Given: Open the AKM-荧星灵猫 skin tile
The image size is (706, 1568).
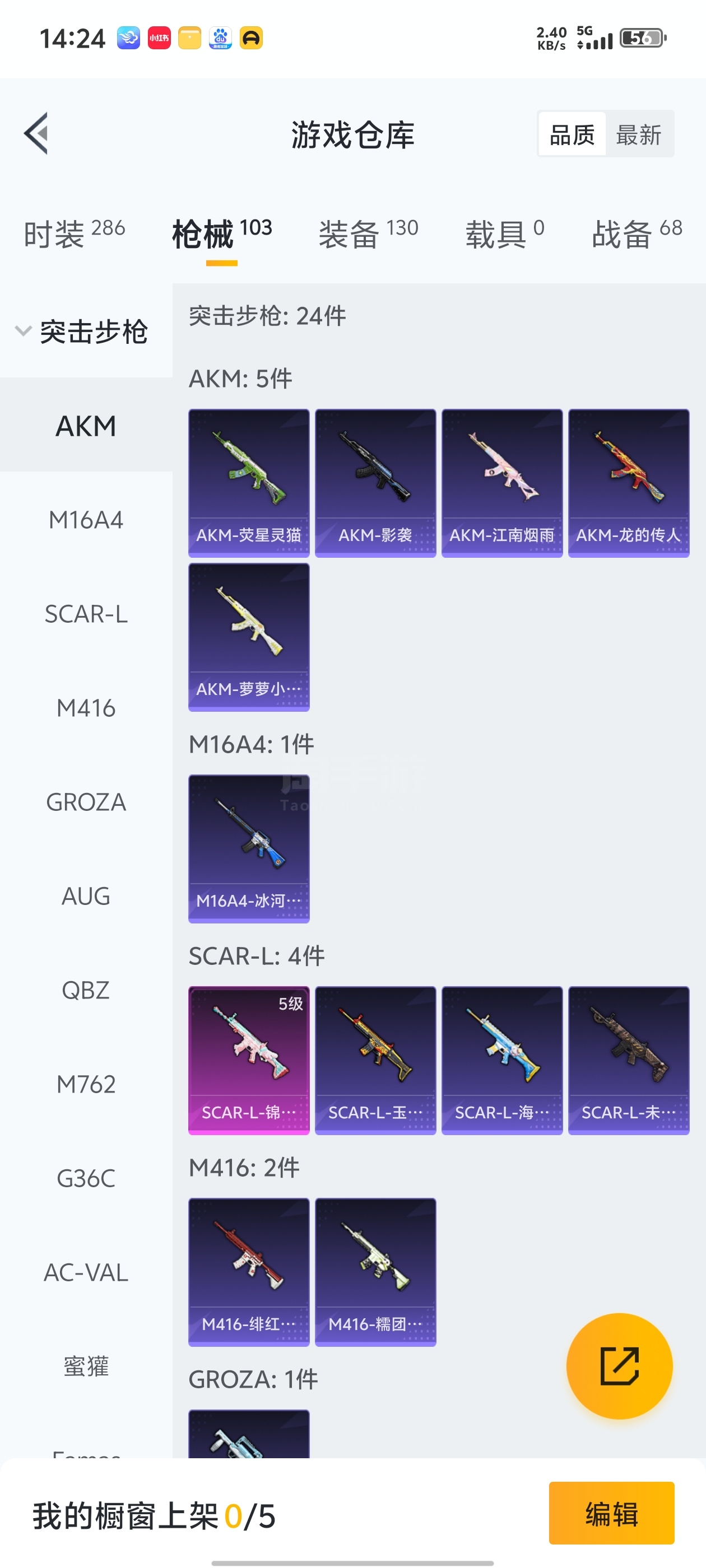Looking at the screenshot, I should pos(249,483).
